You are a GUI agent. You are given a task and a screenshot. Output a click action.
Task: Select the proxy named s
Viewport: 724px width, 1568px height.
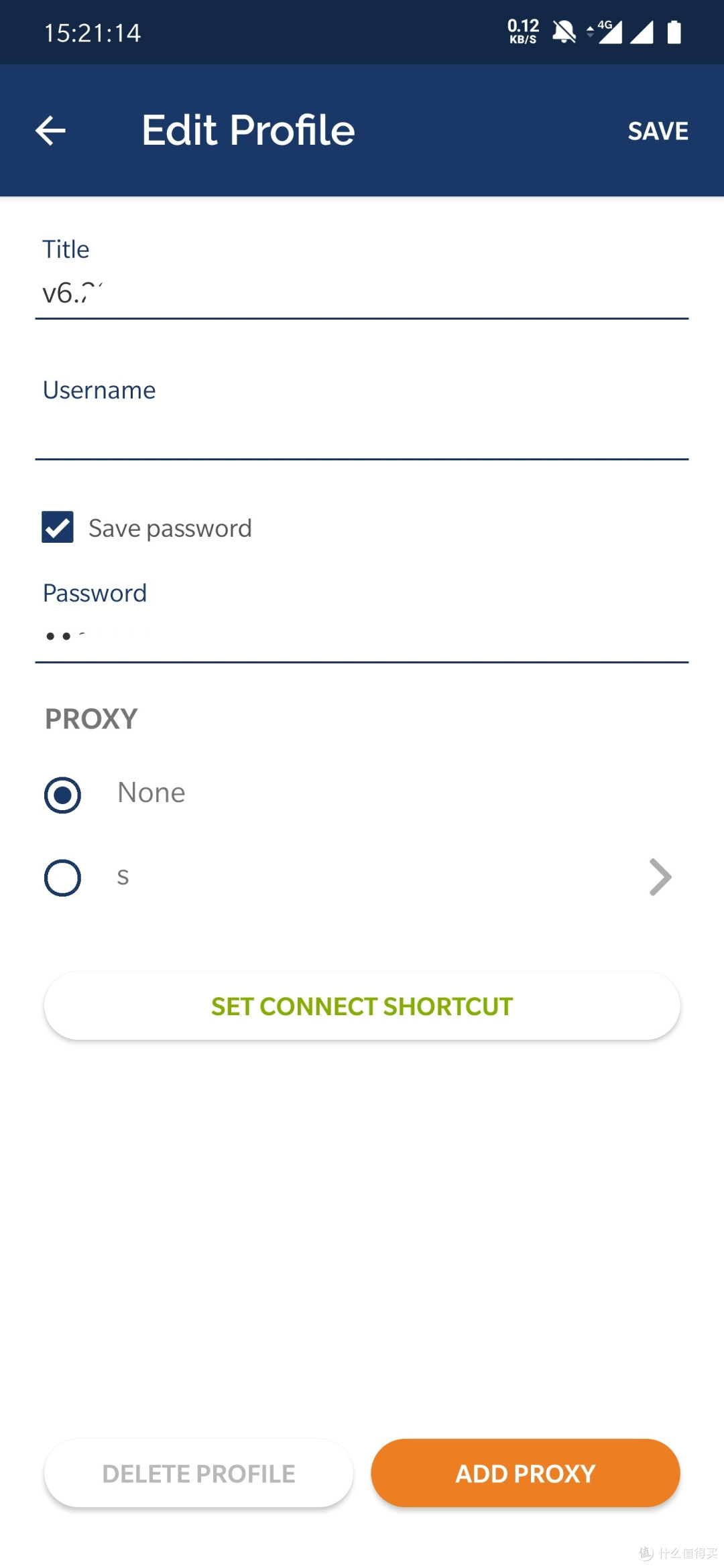pyautogui.click(x=63, y=878)
